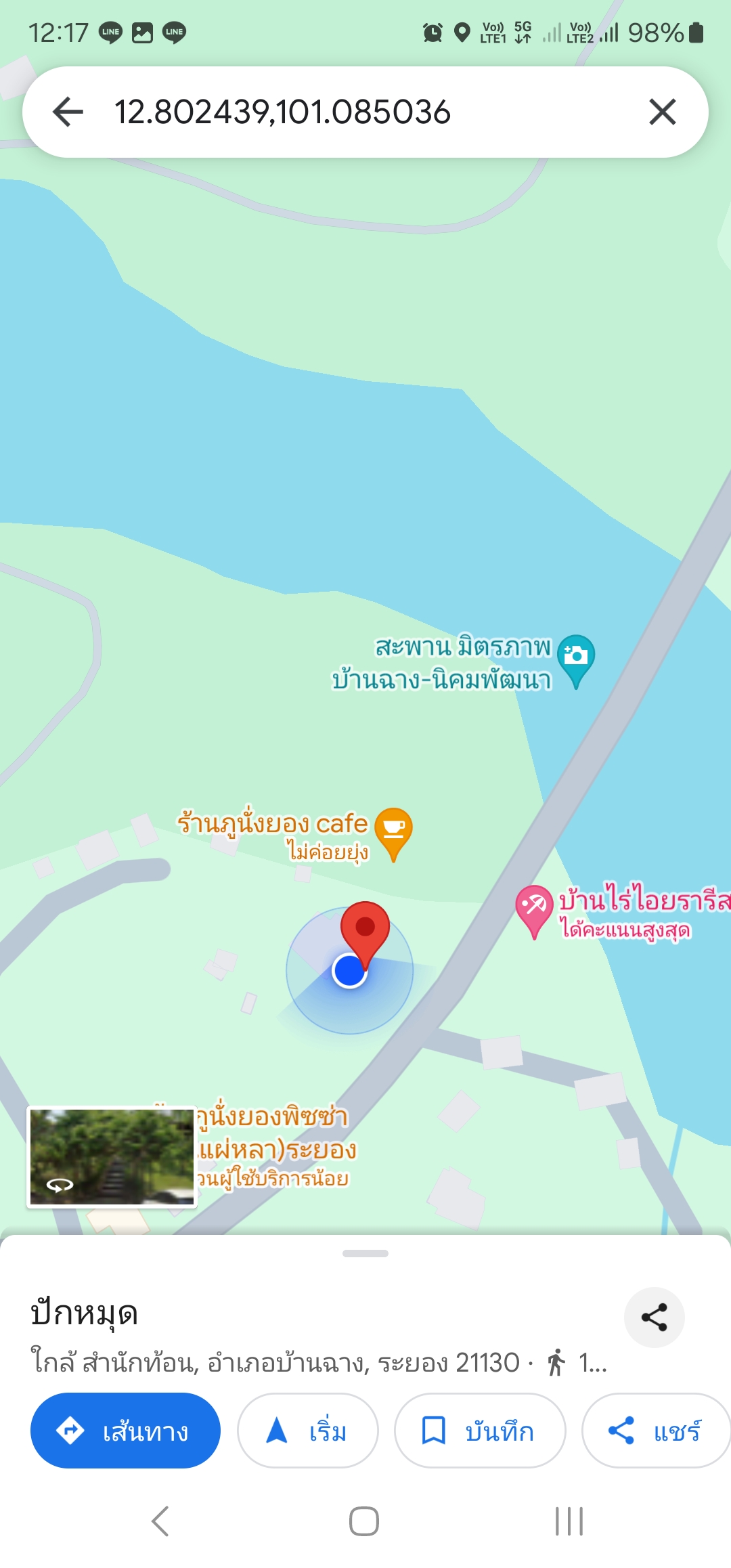This screenshot has height=1568, width=731.
Task: Go back using the search bar arrow
Action: [68, 112]
